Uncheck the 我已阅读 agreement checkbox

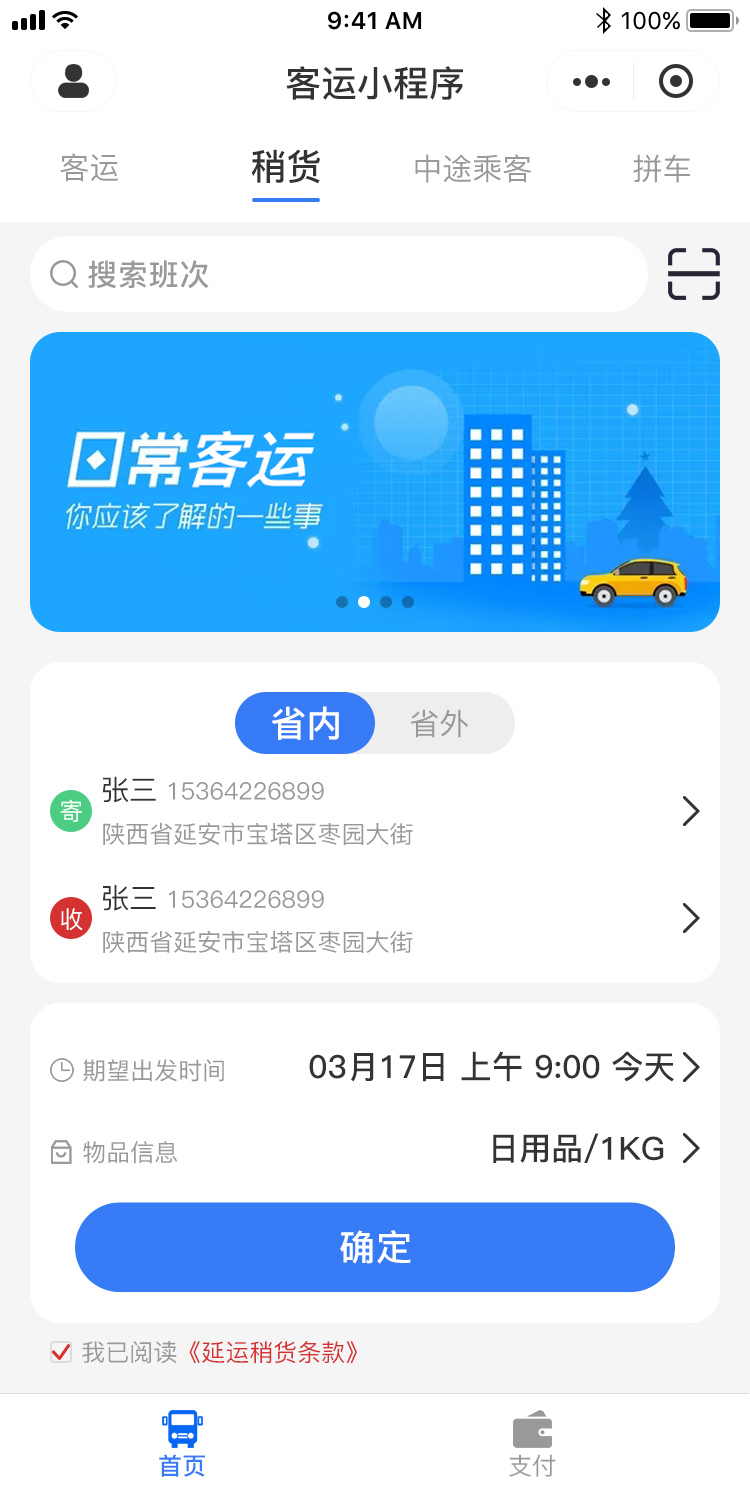pyautogui.click(x=61, y=1353)
